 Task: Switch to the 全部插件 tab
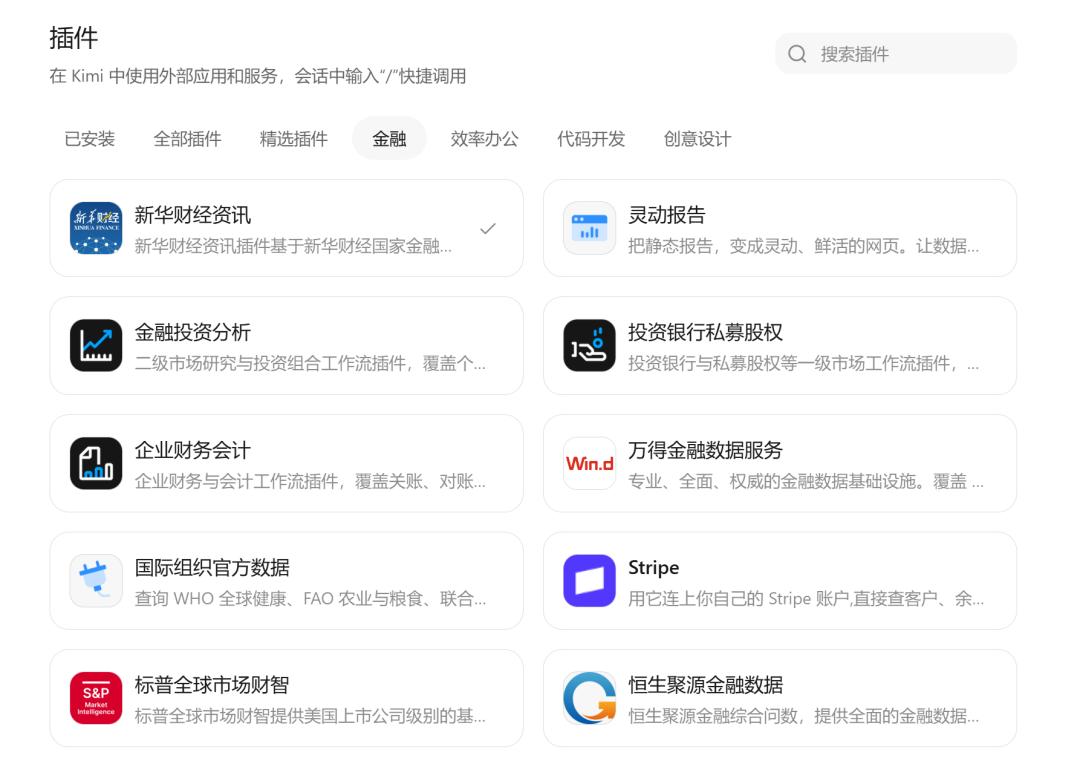pos(187,139)
